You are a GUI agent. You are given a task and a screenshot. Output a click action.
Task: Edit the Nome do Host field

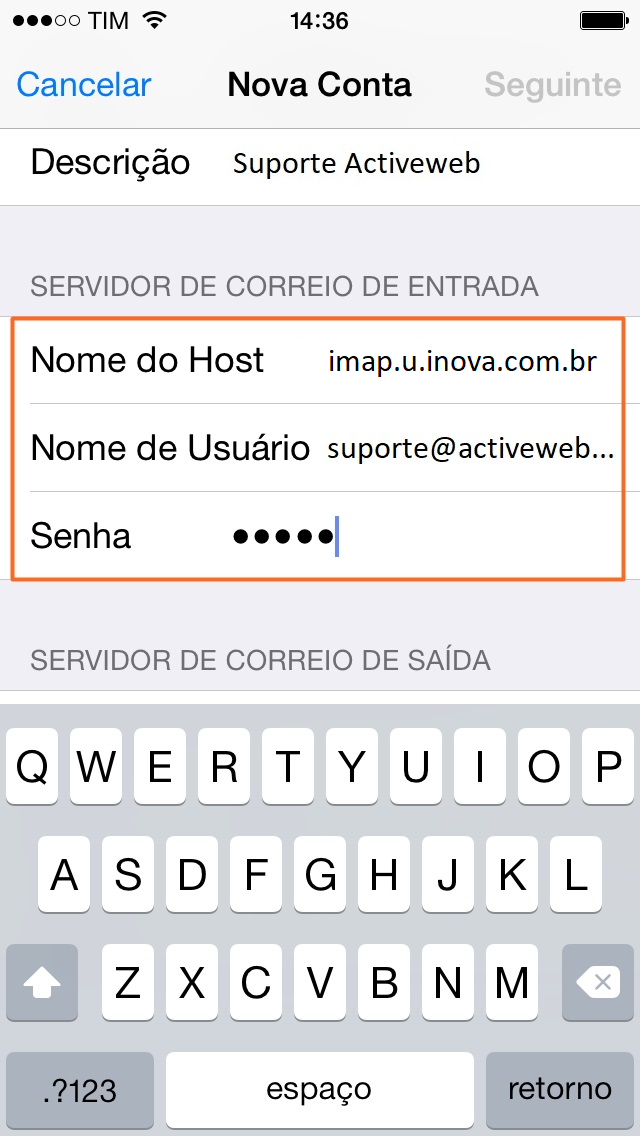320,360
